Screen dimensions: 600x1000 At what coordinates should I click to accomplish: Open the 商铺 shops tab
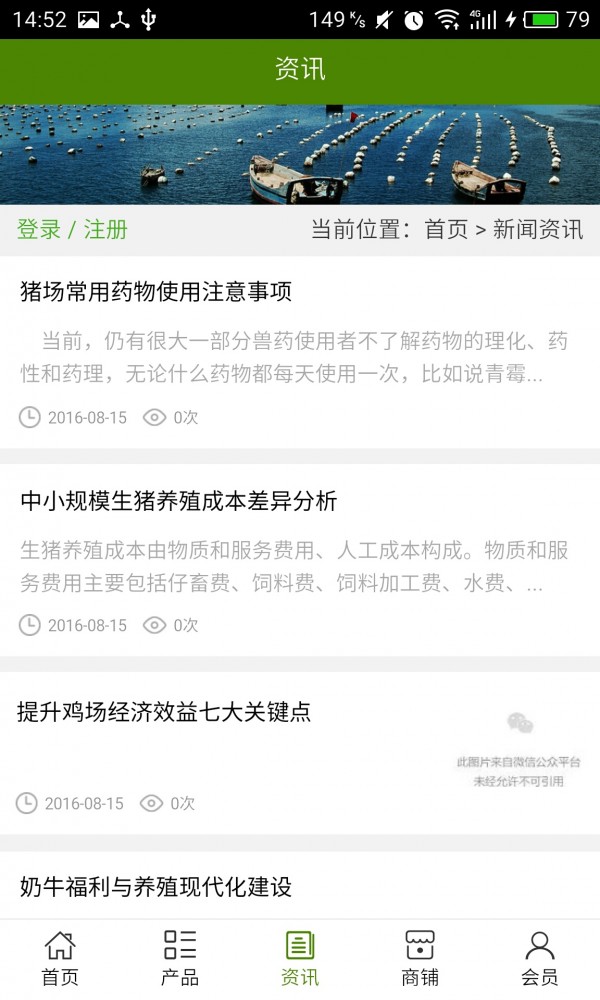(420, 958)
